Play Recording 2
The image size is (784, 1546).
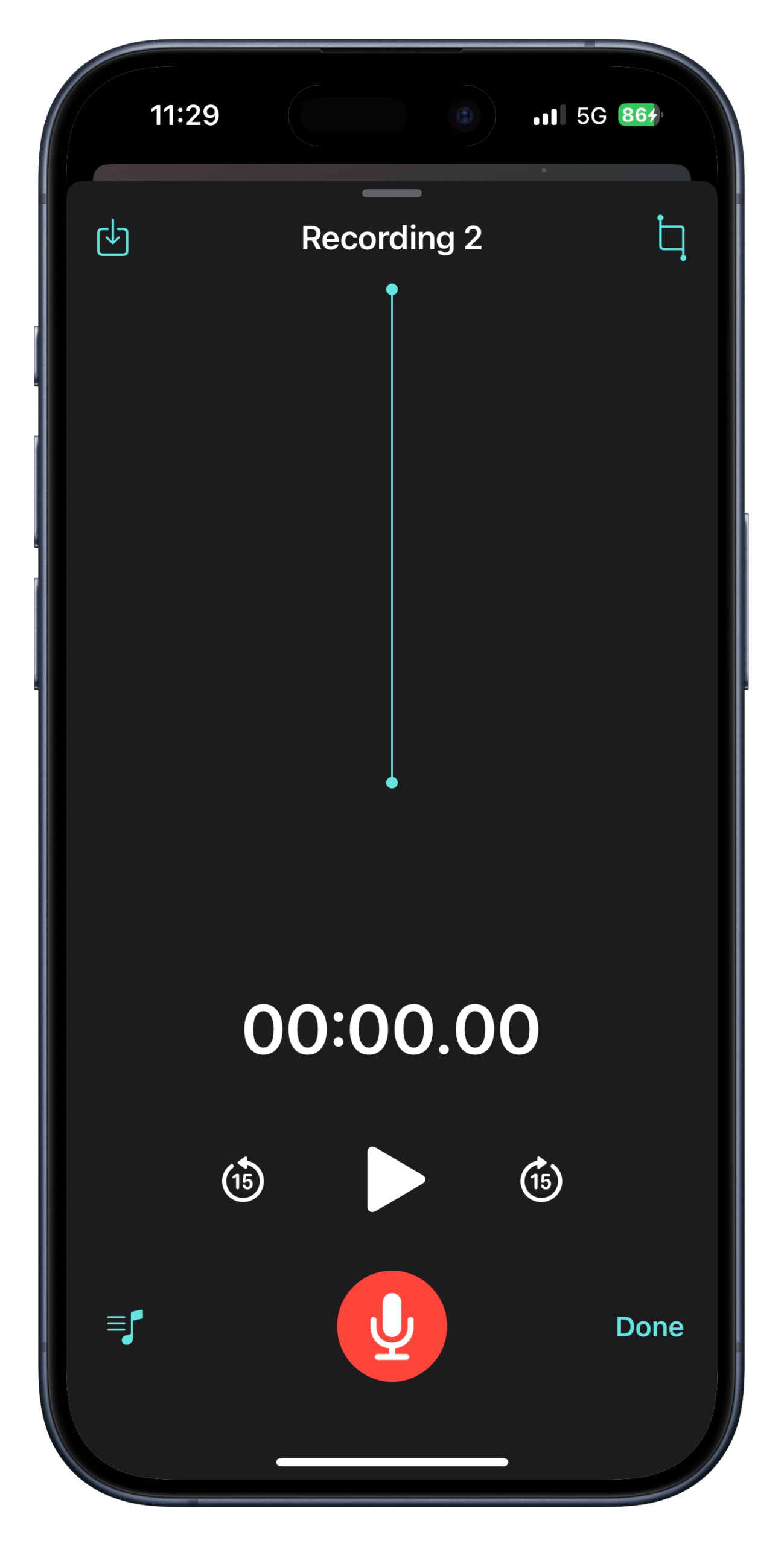[394, 1179]
